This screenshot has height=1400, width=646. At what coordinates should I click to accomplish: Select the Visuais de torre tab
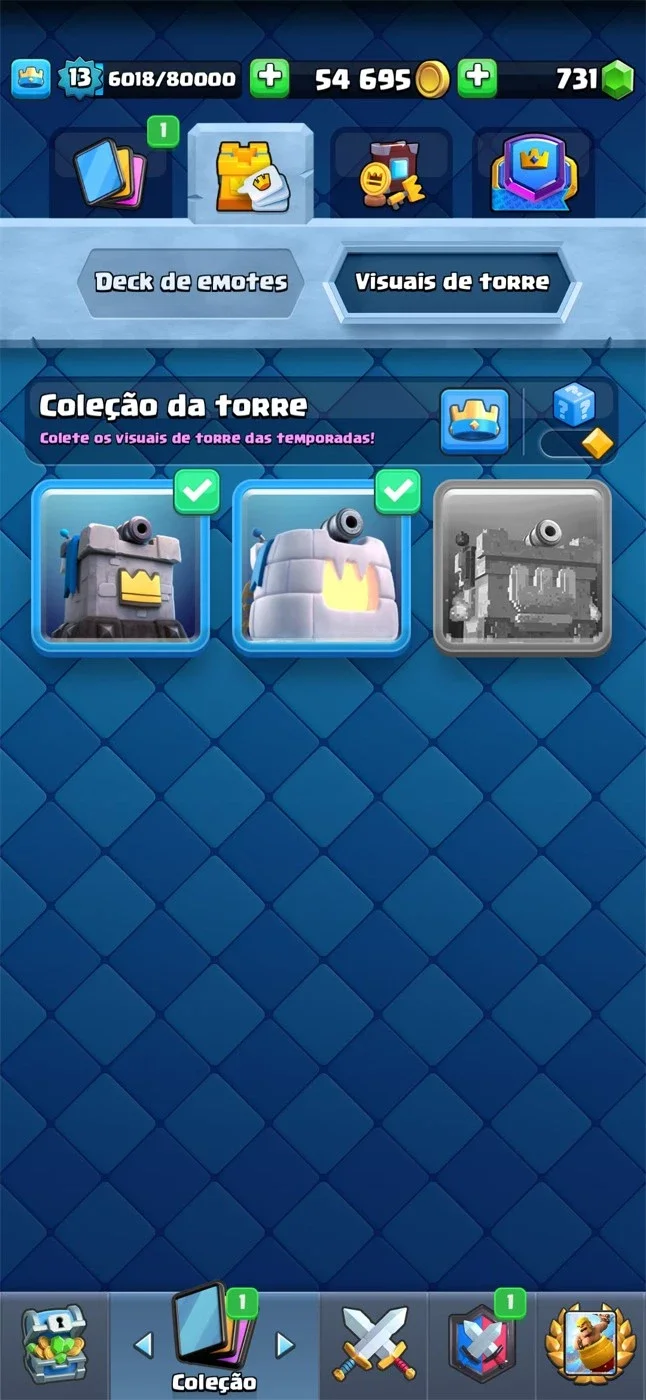point(452,282)
